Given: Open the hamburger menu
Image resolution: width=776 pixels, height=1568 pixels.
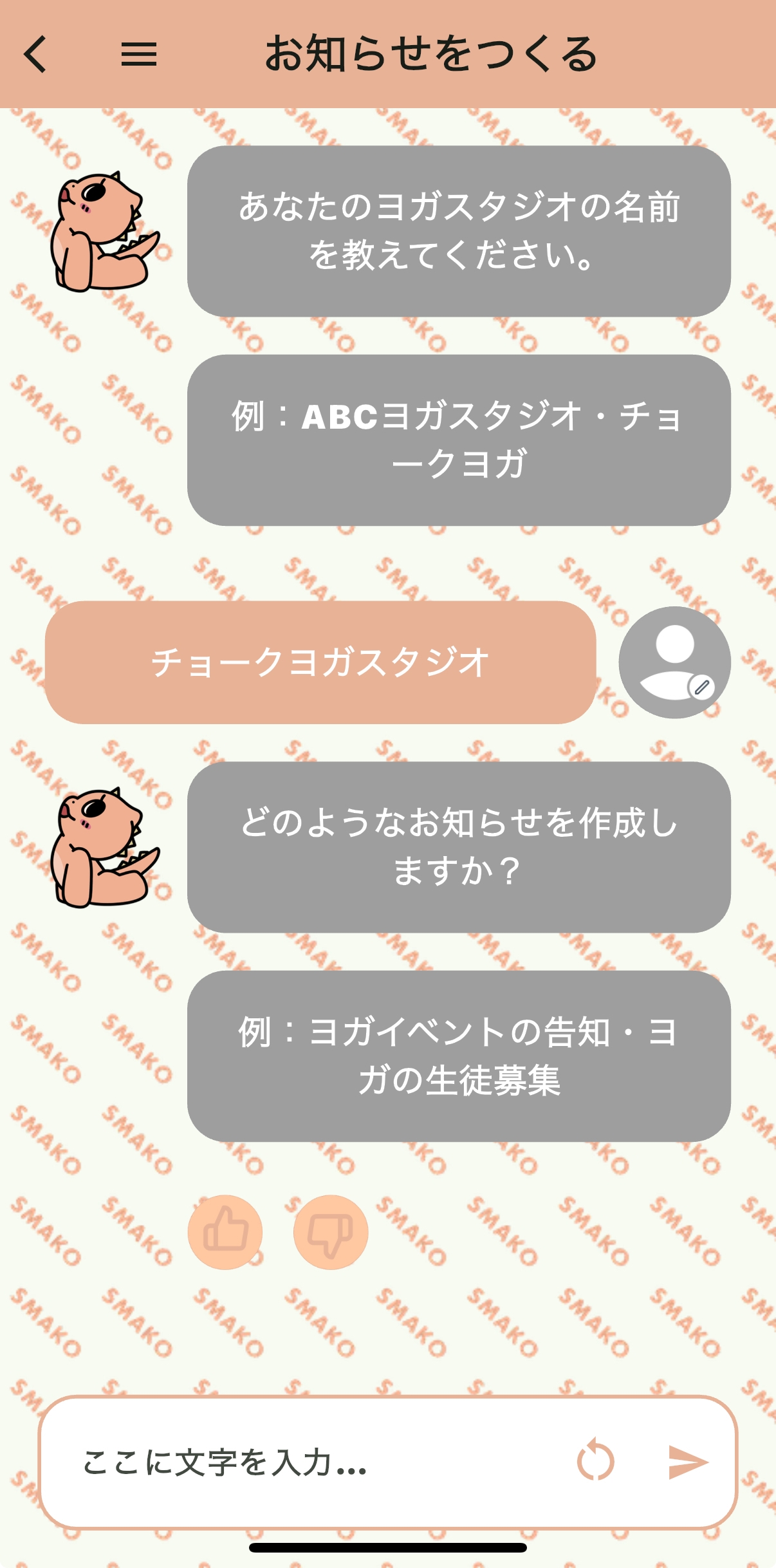Looking at the screenshot, I should coord(139,54).
